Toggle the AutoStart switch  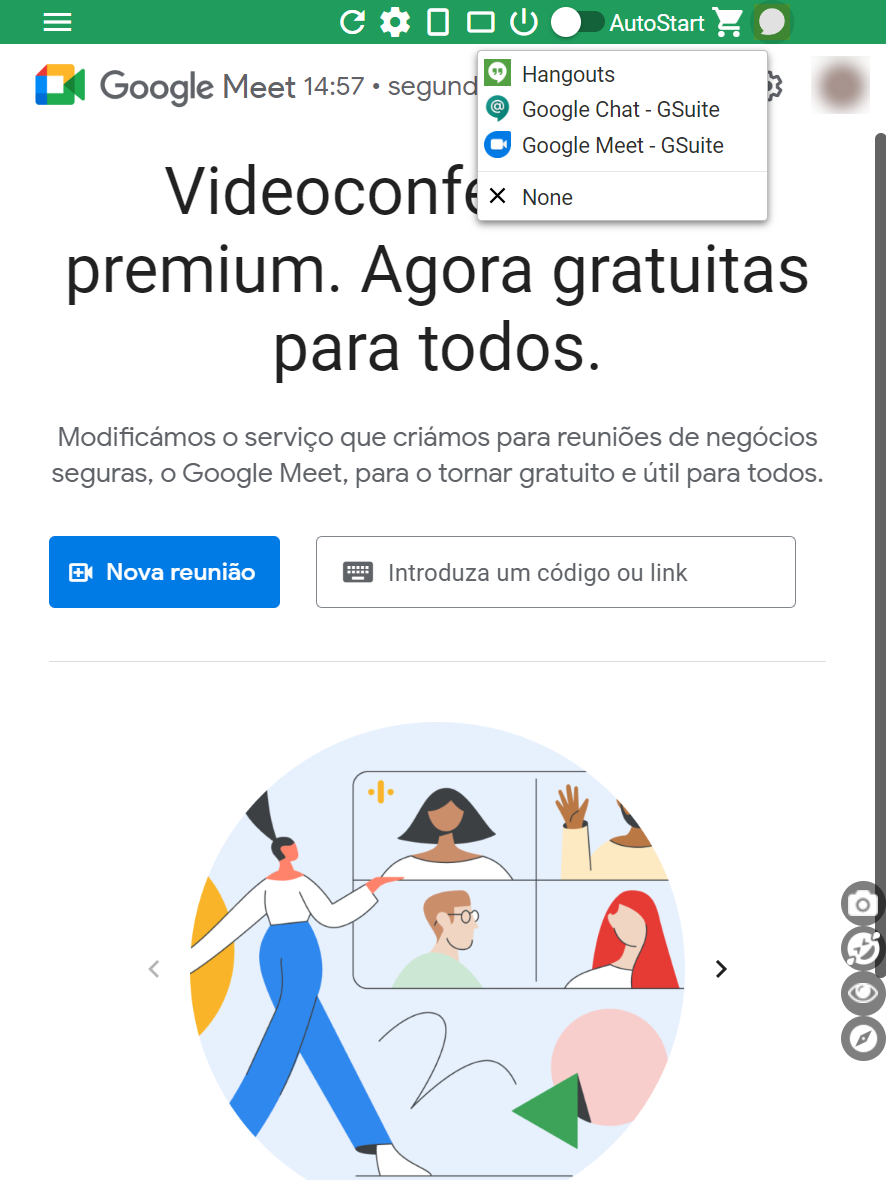(578, 22)
